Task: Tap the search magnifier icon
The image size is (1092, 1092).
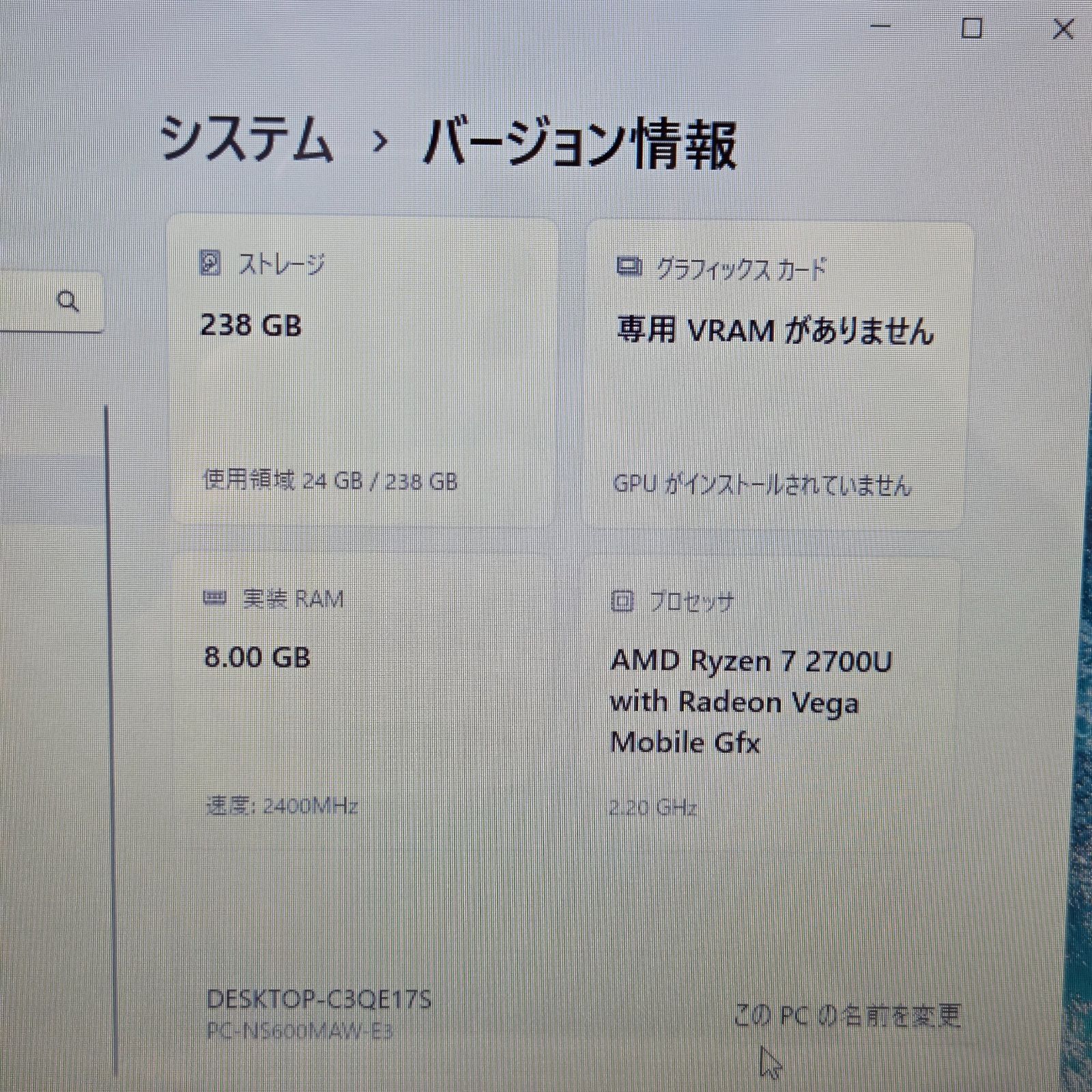Action: (68, 301)
